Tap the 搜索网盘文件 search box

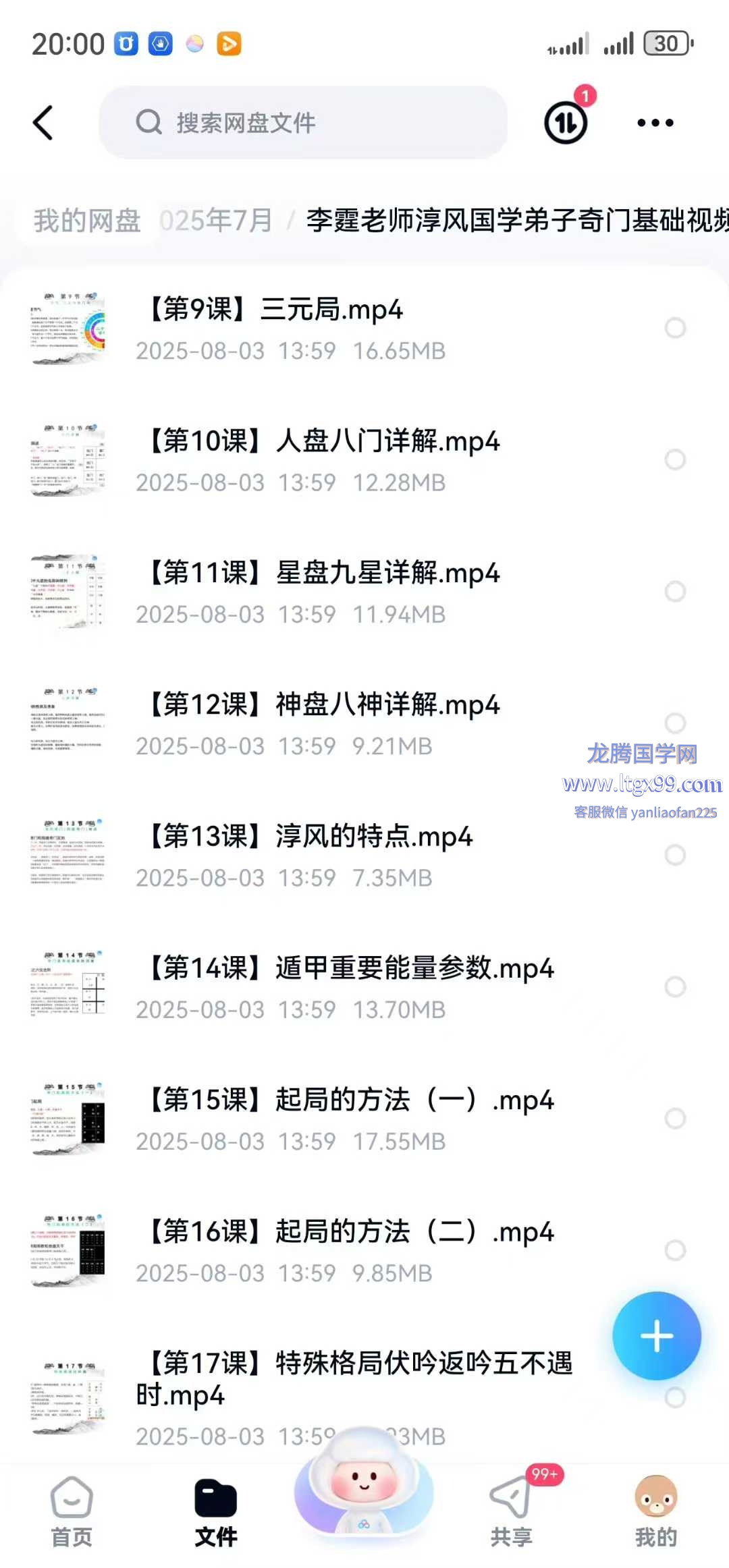(304, 123)
